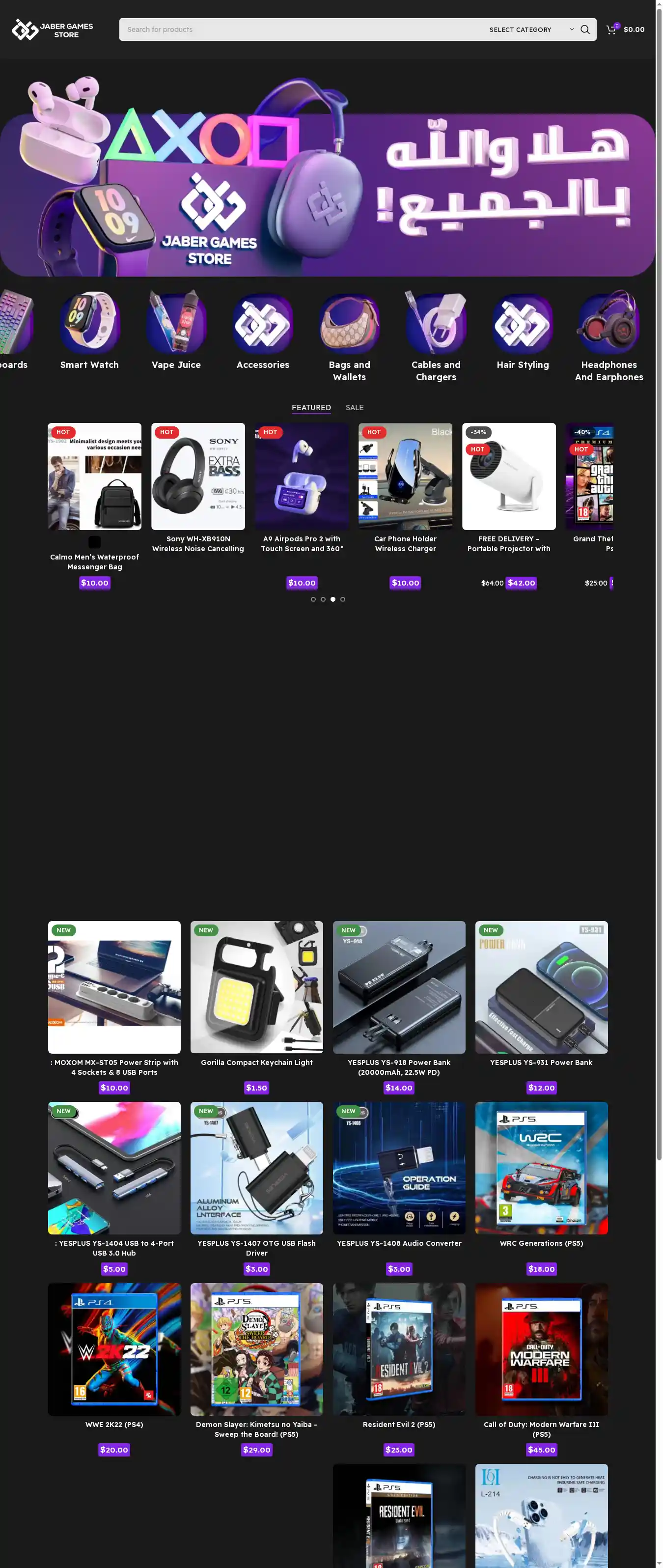Open WRC Generations (PS5) game

tap(541, 1168)
